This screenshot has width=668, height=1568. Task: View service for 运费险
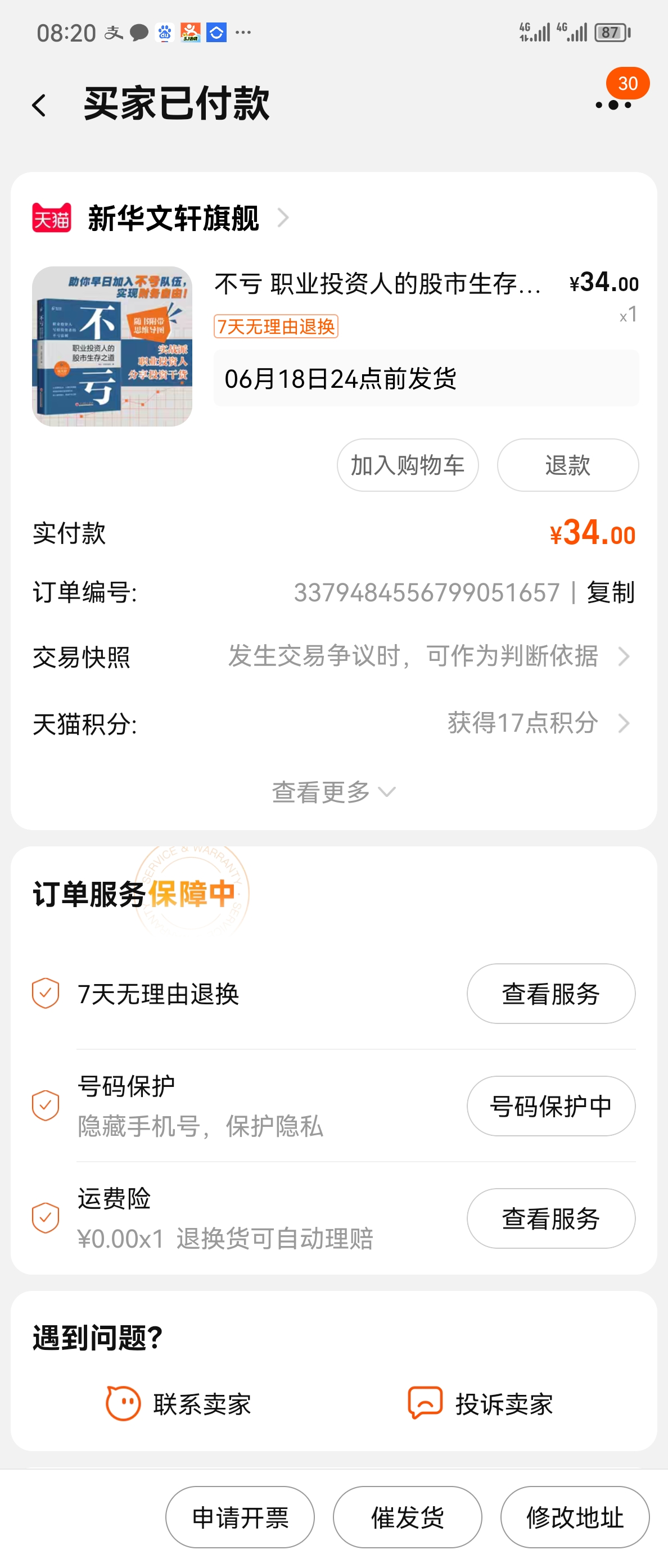(x=550, y=1218)
